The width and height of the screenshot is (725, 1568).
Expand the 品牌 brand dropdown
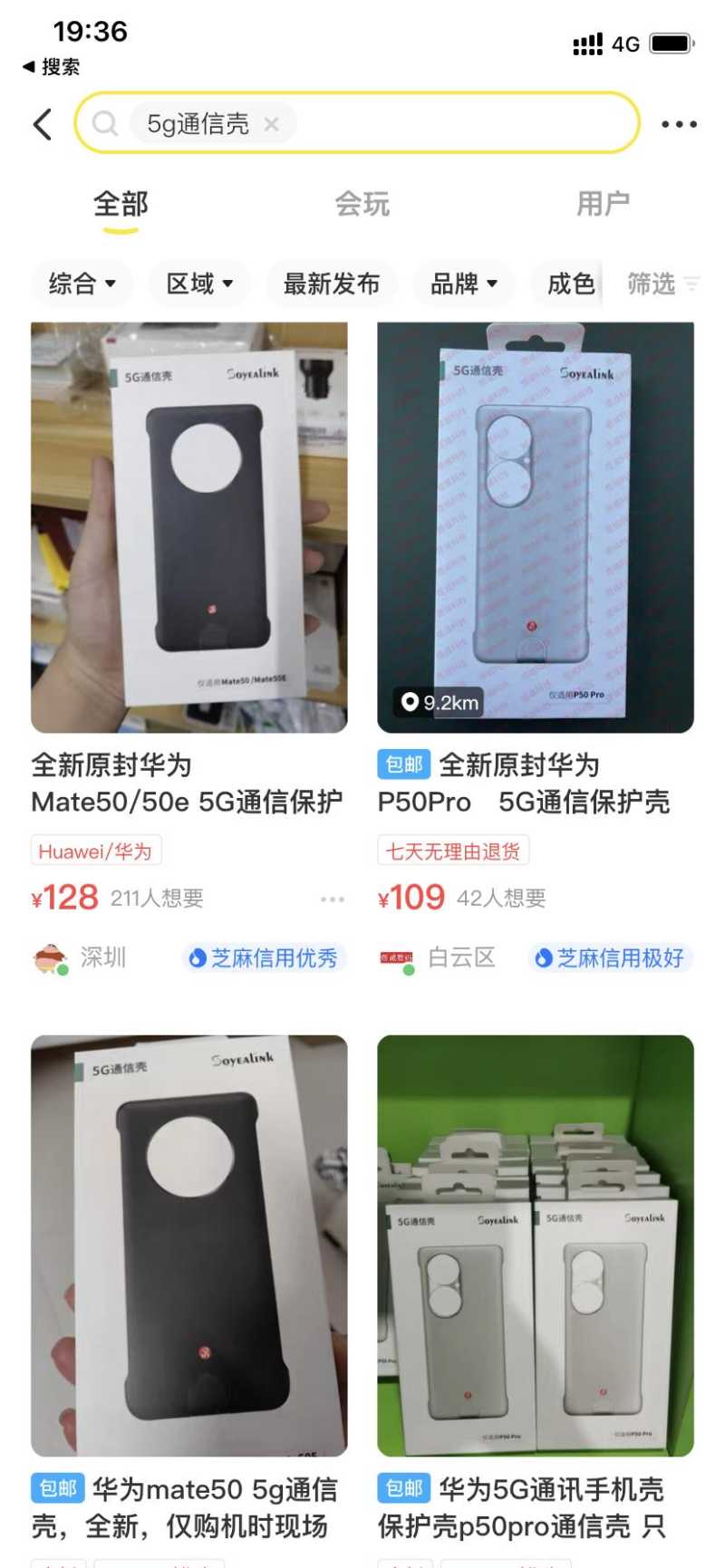tap(463, 284)
